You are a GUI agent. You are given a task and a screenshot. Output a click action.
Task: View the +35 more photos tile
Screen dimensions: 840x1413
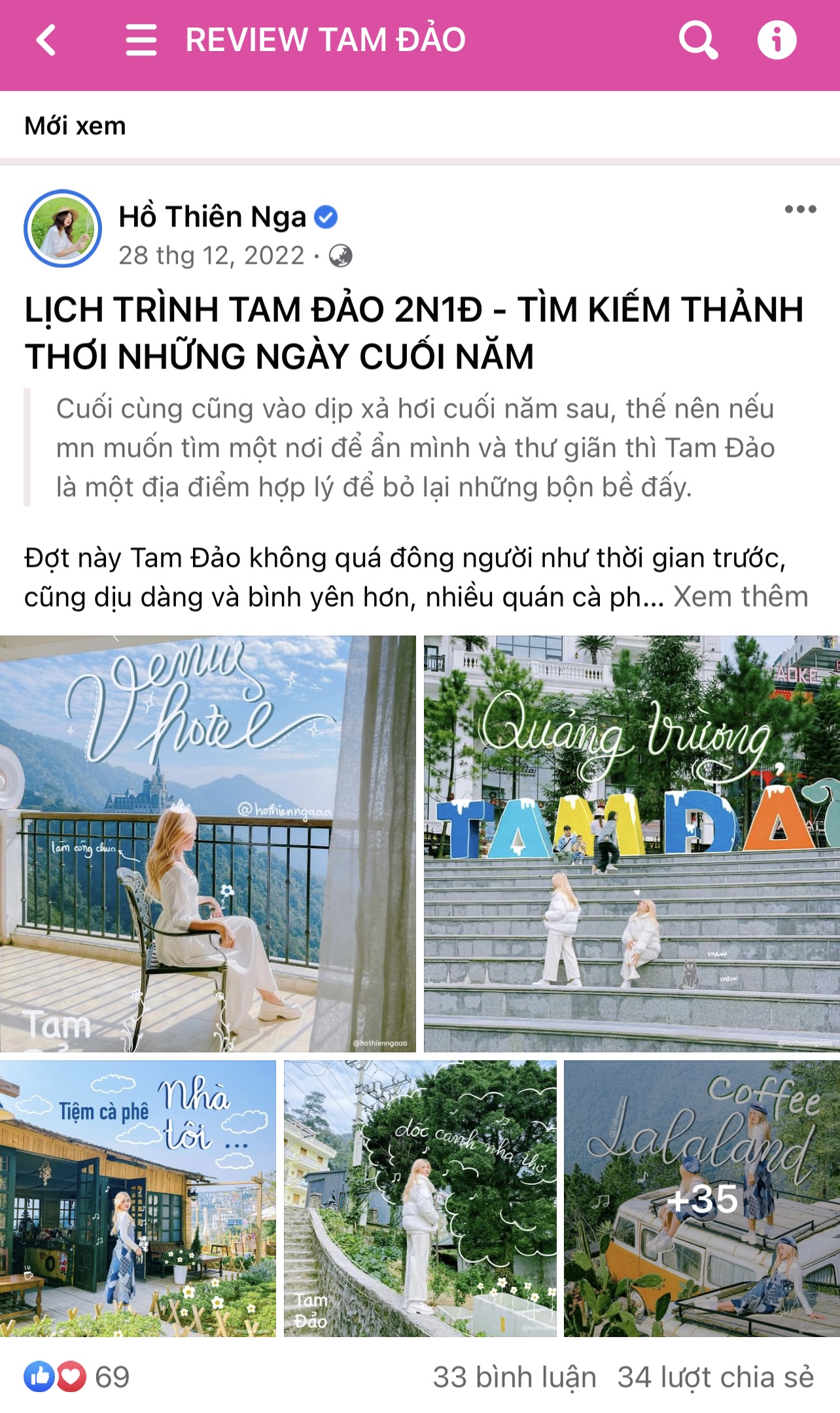tap(702, 1198)
